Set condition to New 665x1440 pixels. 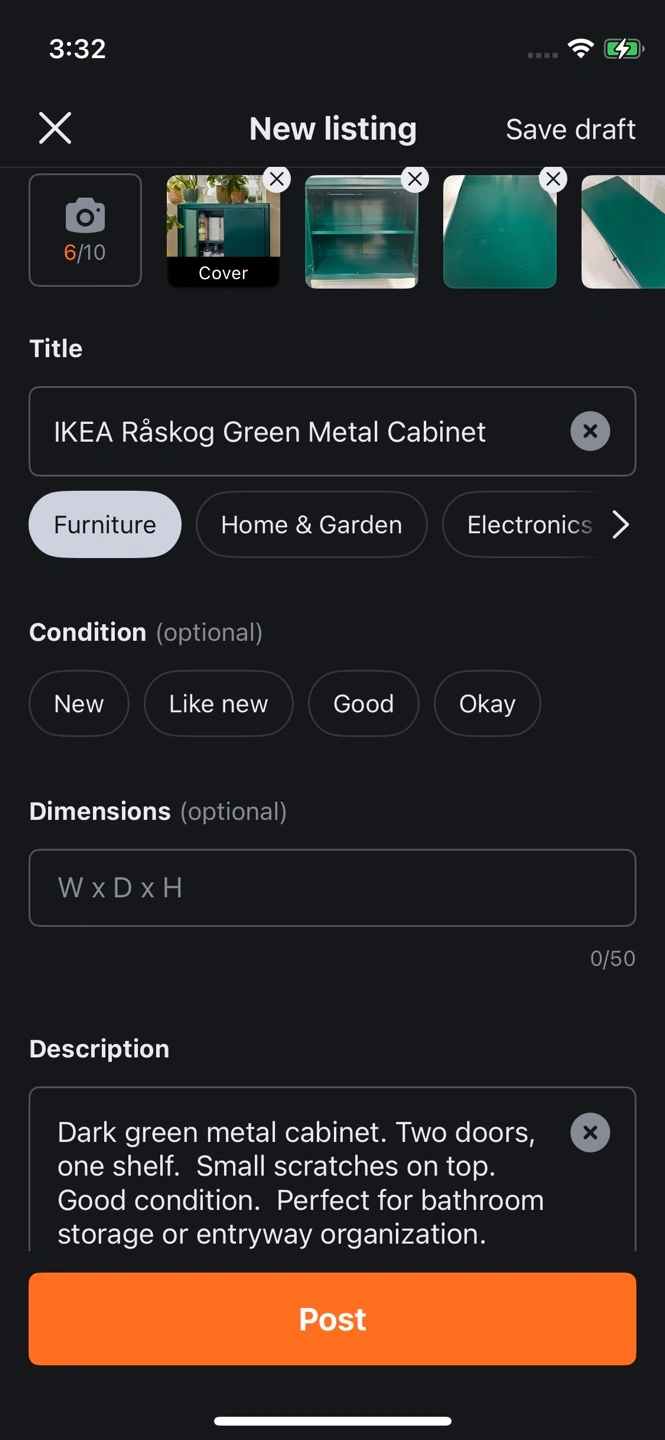(79, 703)
